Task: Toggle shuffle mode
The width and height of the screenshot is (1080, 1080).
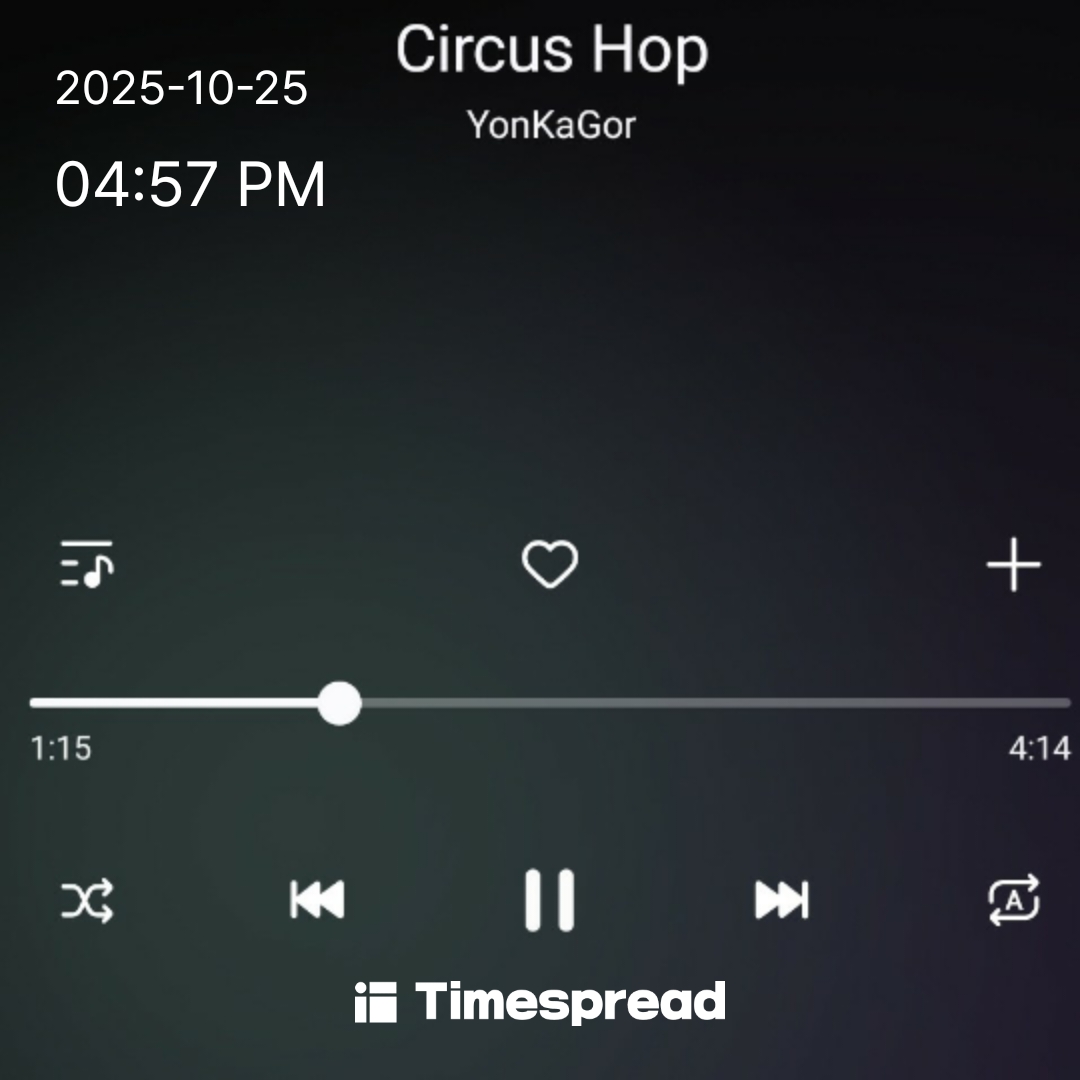Action: [88, 900]
